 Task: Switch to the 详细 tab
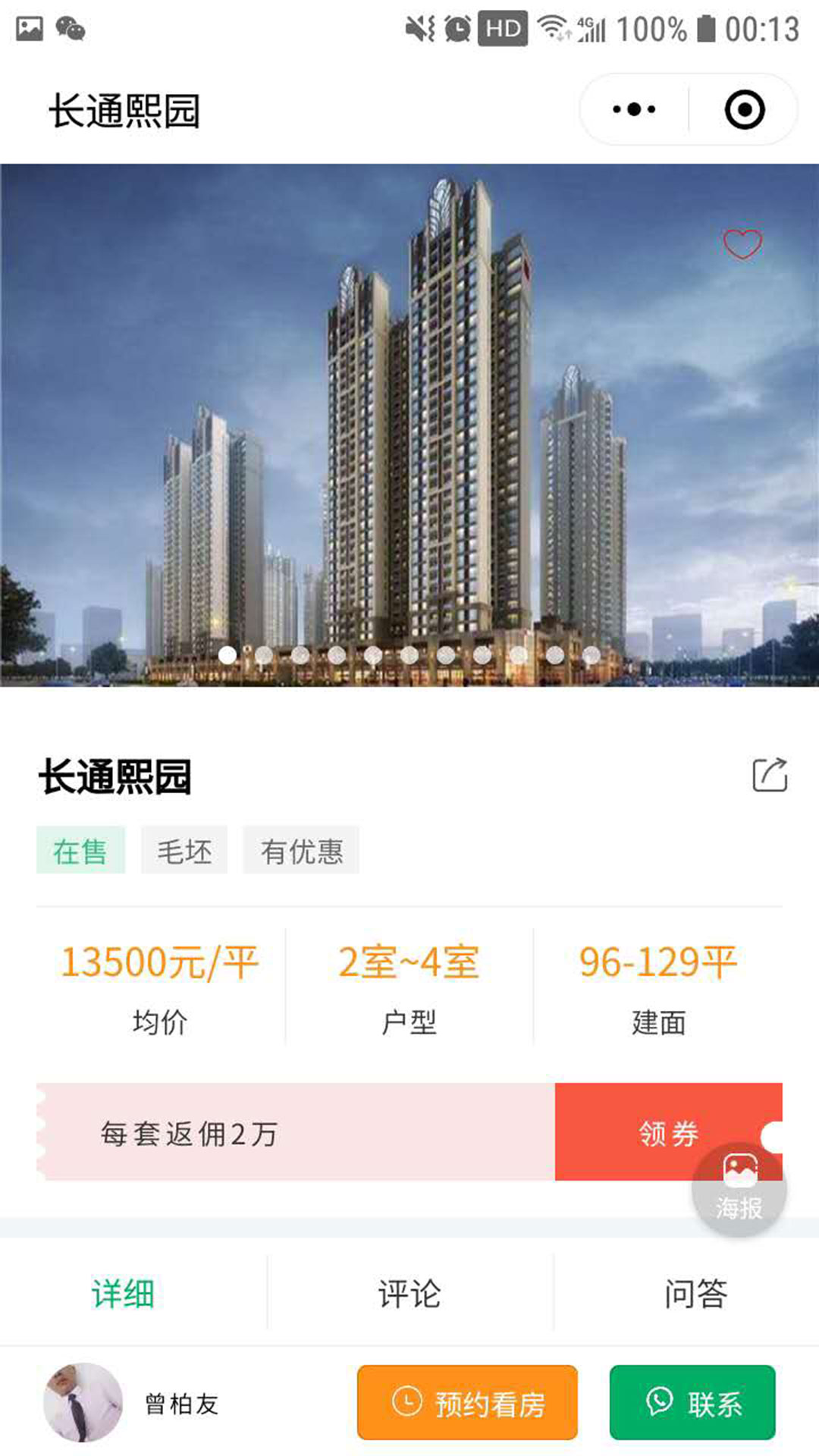click(123, 1294)
